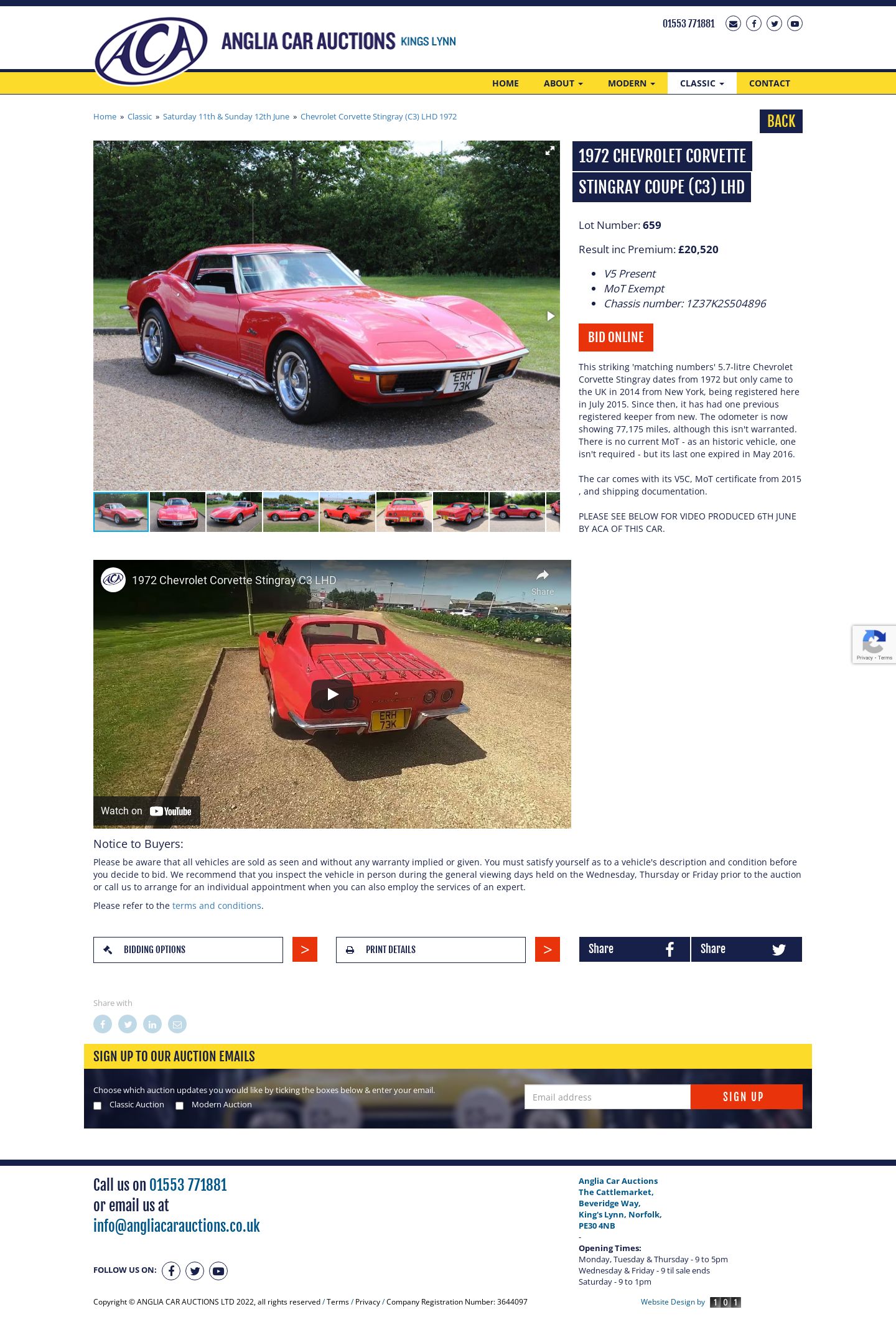896x1317 pixels.
Task: Expand the About dropdown menu
Action: click(x=562, y=83)
